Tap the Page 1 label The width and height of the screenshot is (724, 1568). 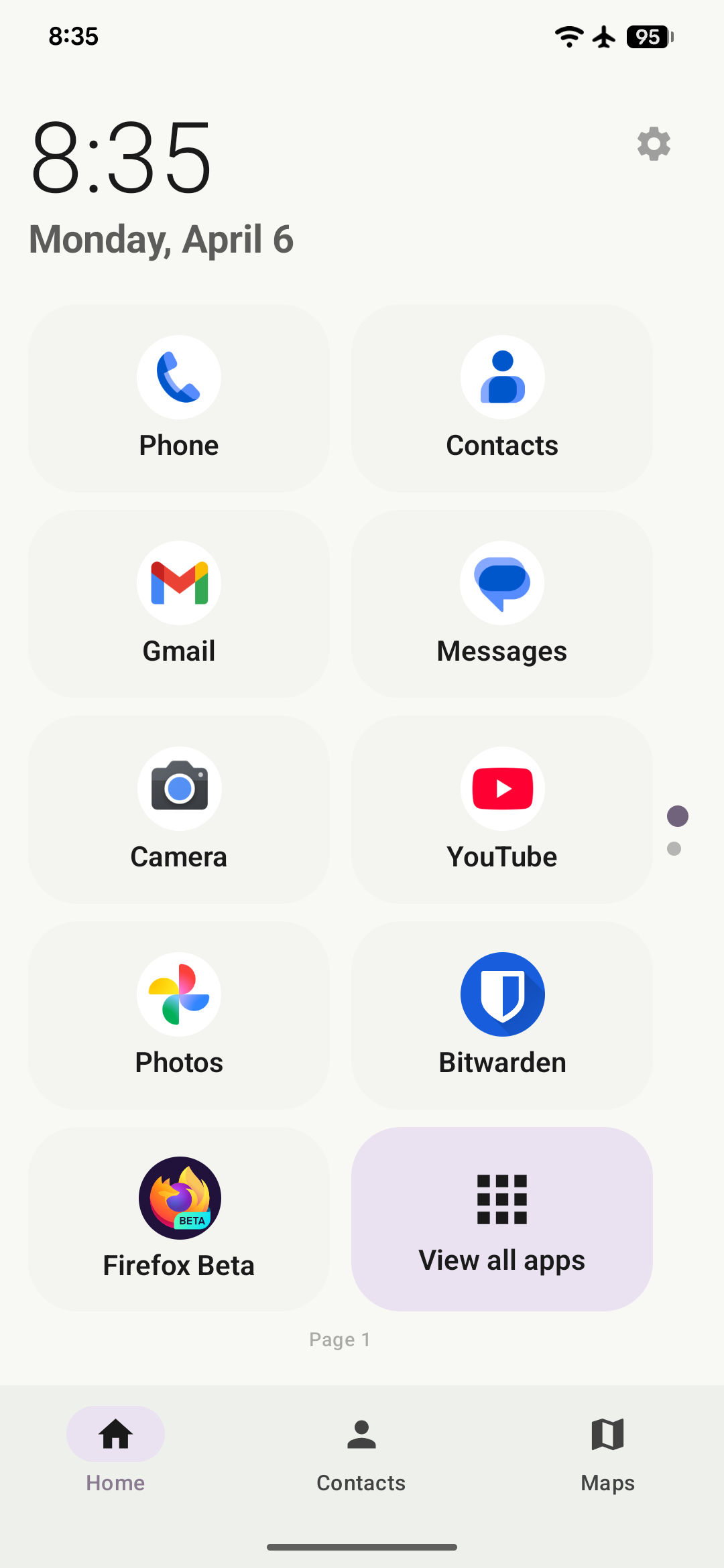click(340, 1340)
